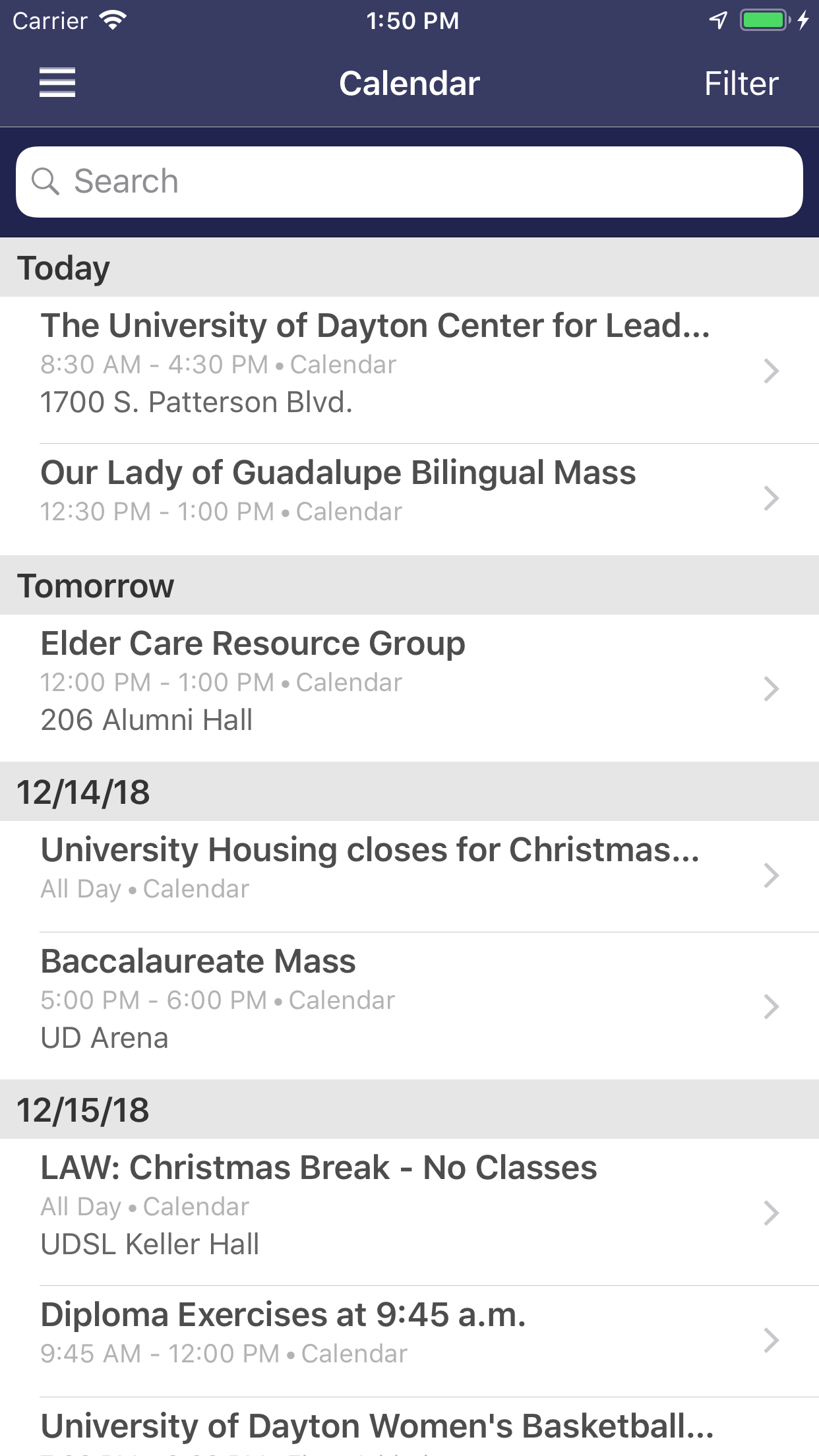Open Diploma Exercises at 9:45 a.m.

click(409, 1340)
